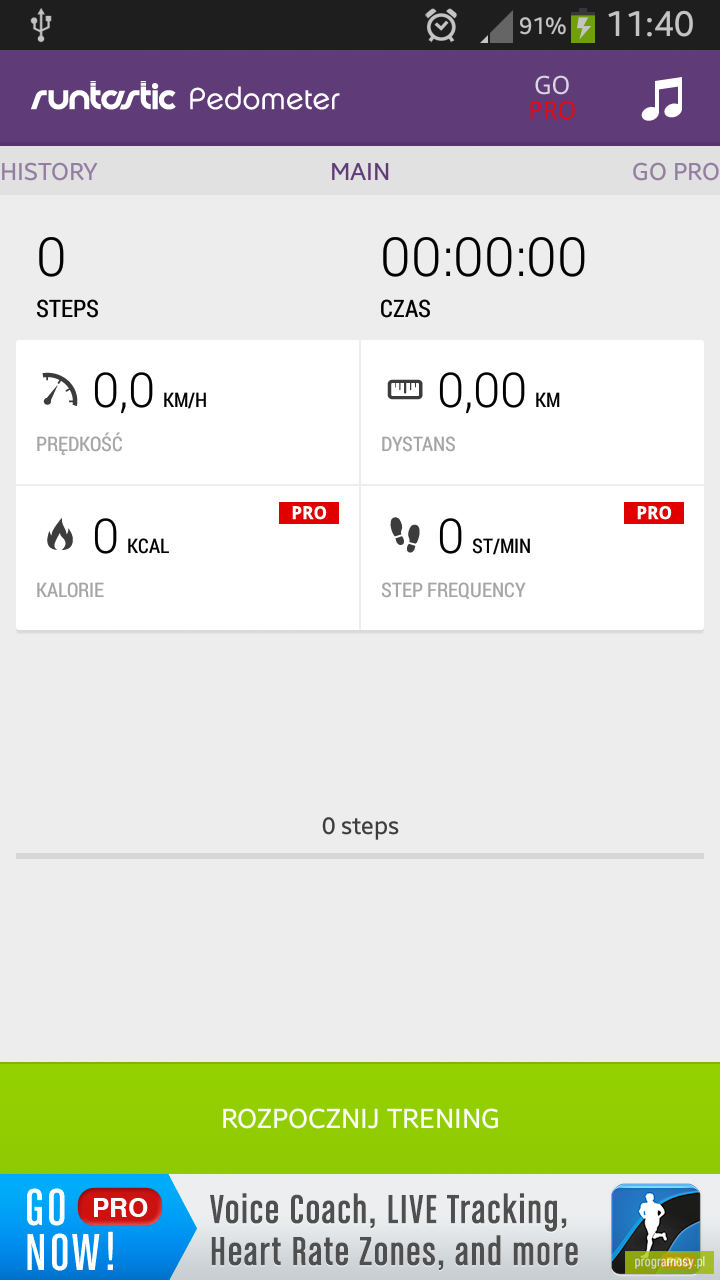Tap GO PRO in the app bar

click(552, 98)
